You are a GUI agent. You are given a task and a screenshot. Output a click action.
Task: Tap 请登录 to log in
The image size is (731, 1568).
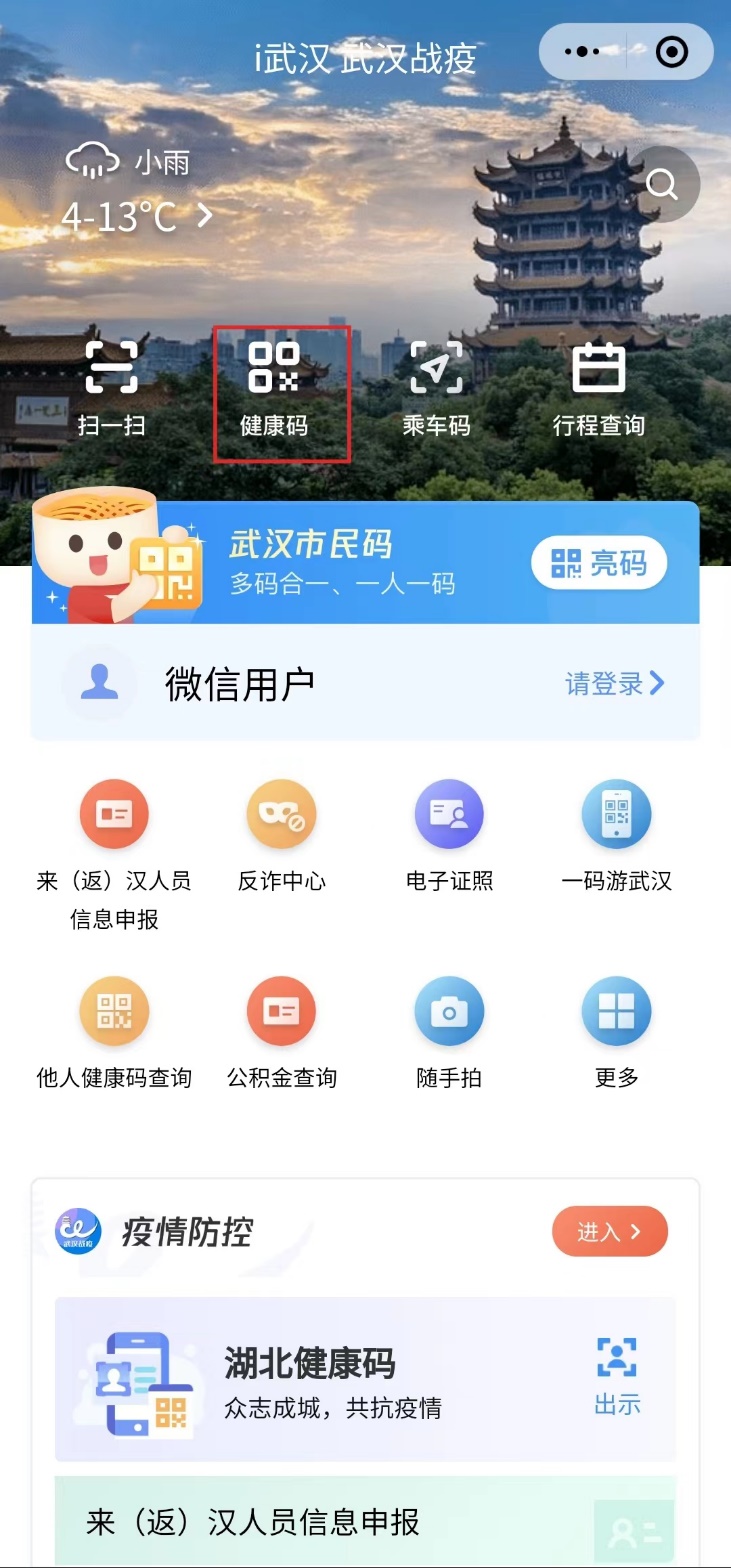(614, 683)
